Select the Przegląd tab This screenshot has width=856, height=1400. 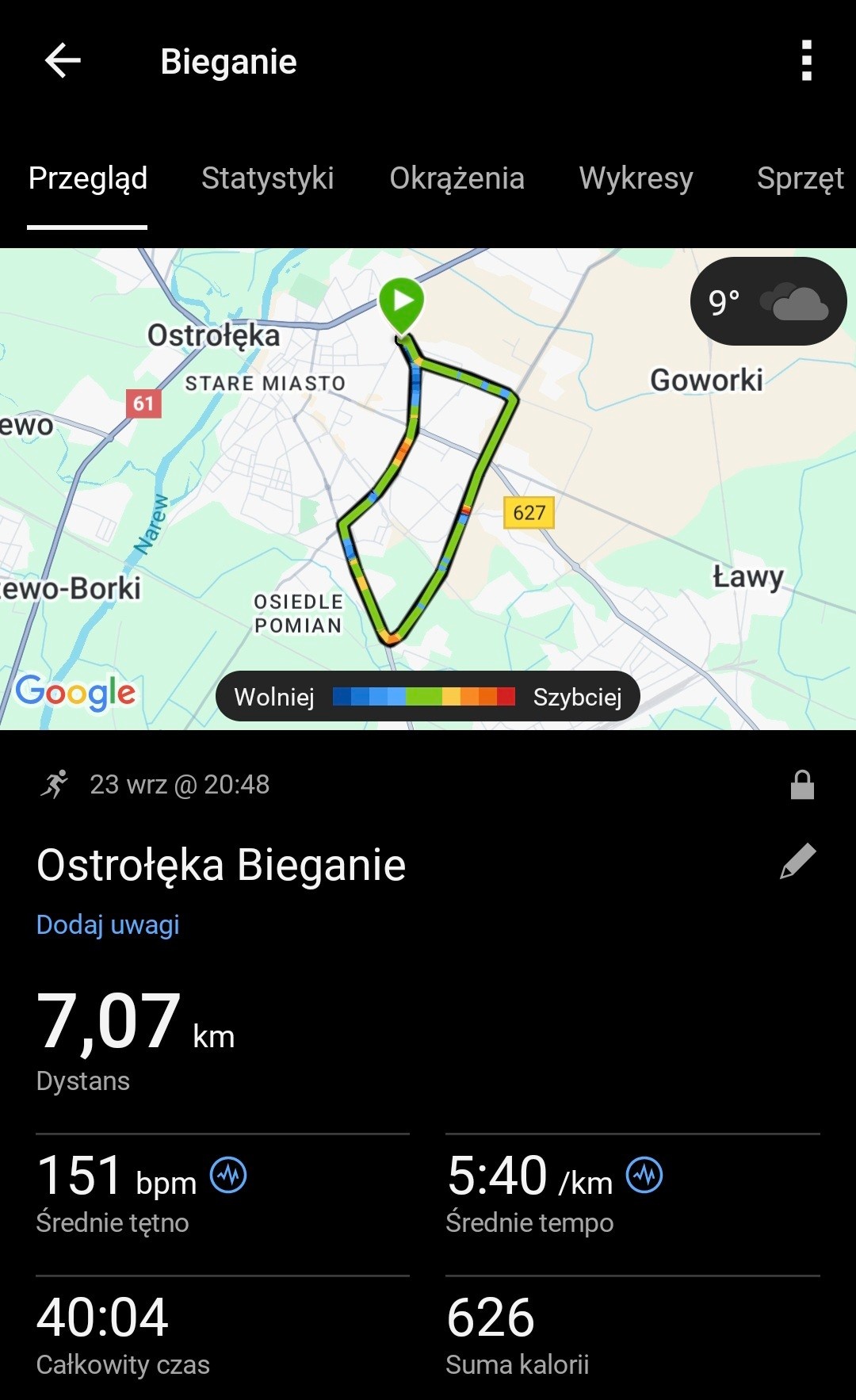pos(87,178)
